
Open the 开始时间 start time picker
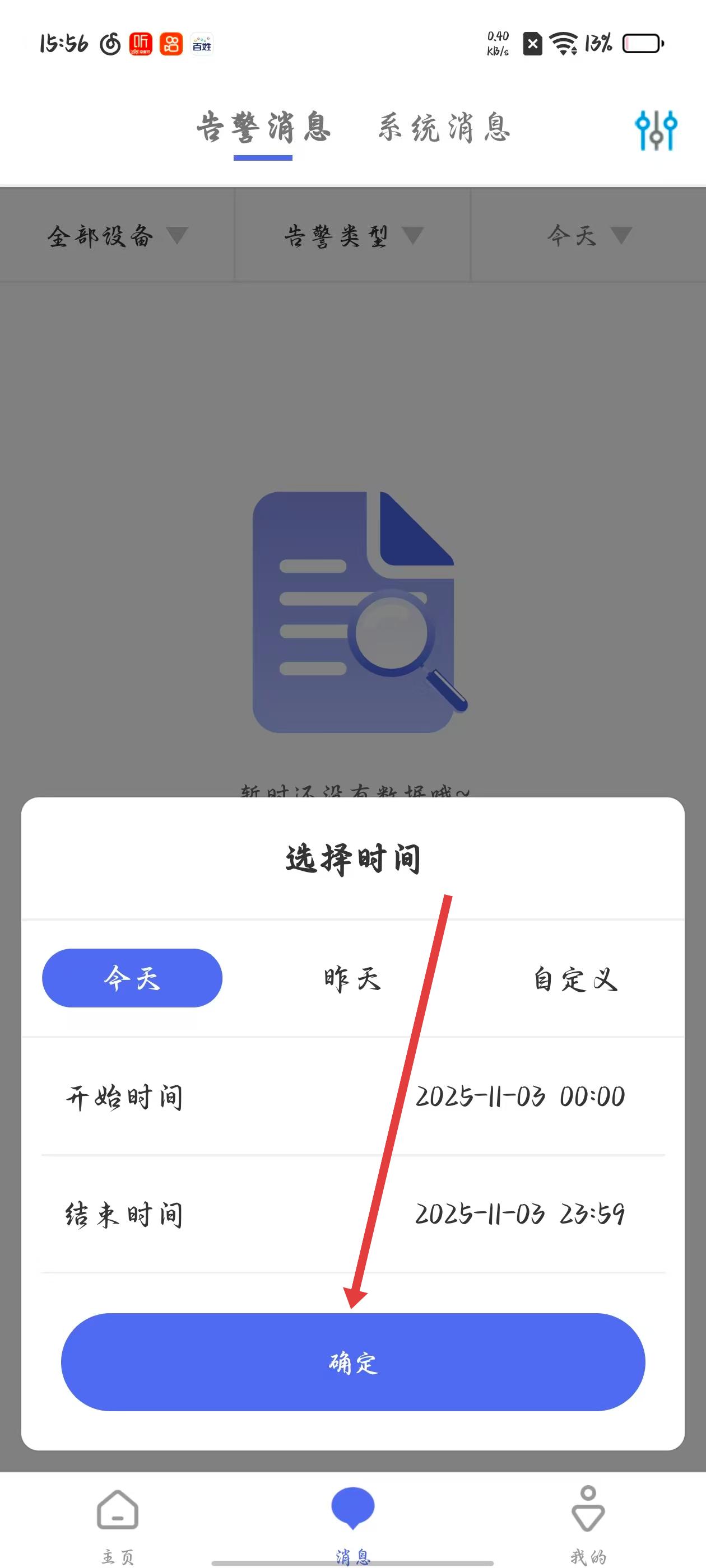click(352, 1097)
